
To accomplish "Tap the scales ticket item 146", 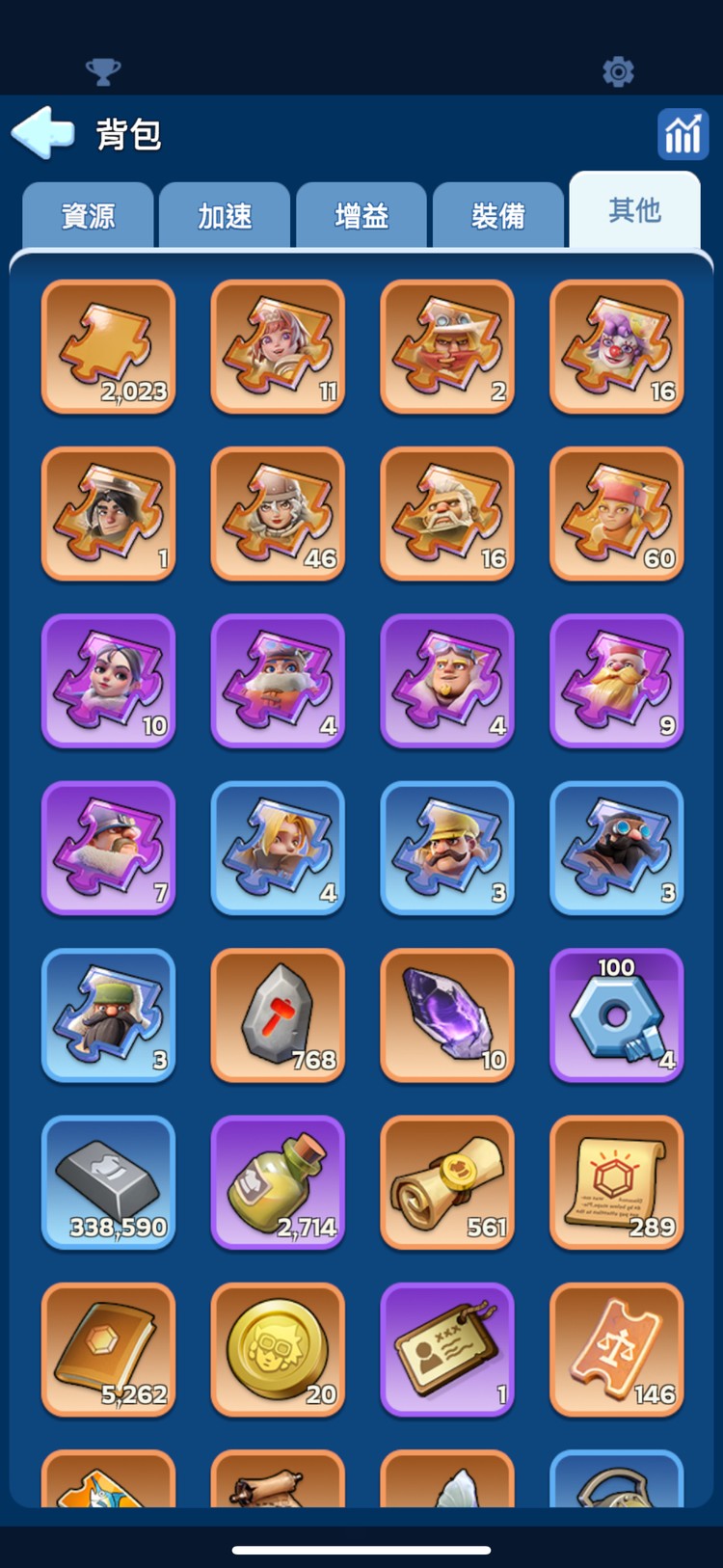I will point(616,1350).
